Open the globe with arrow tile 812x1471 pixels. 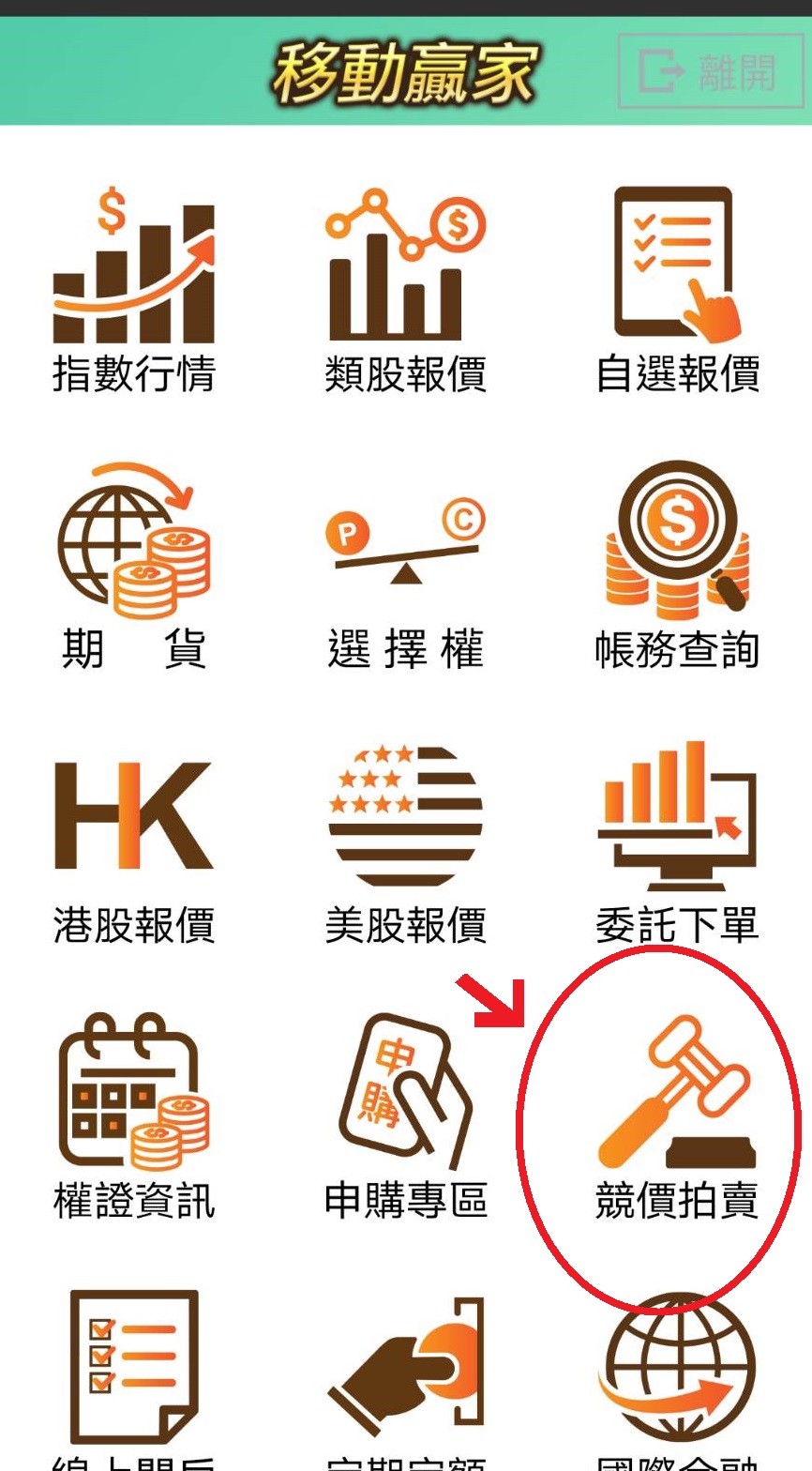tap(677, 1370)
